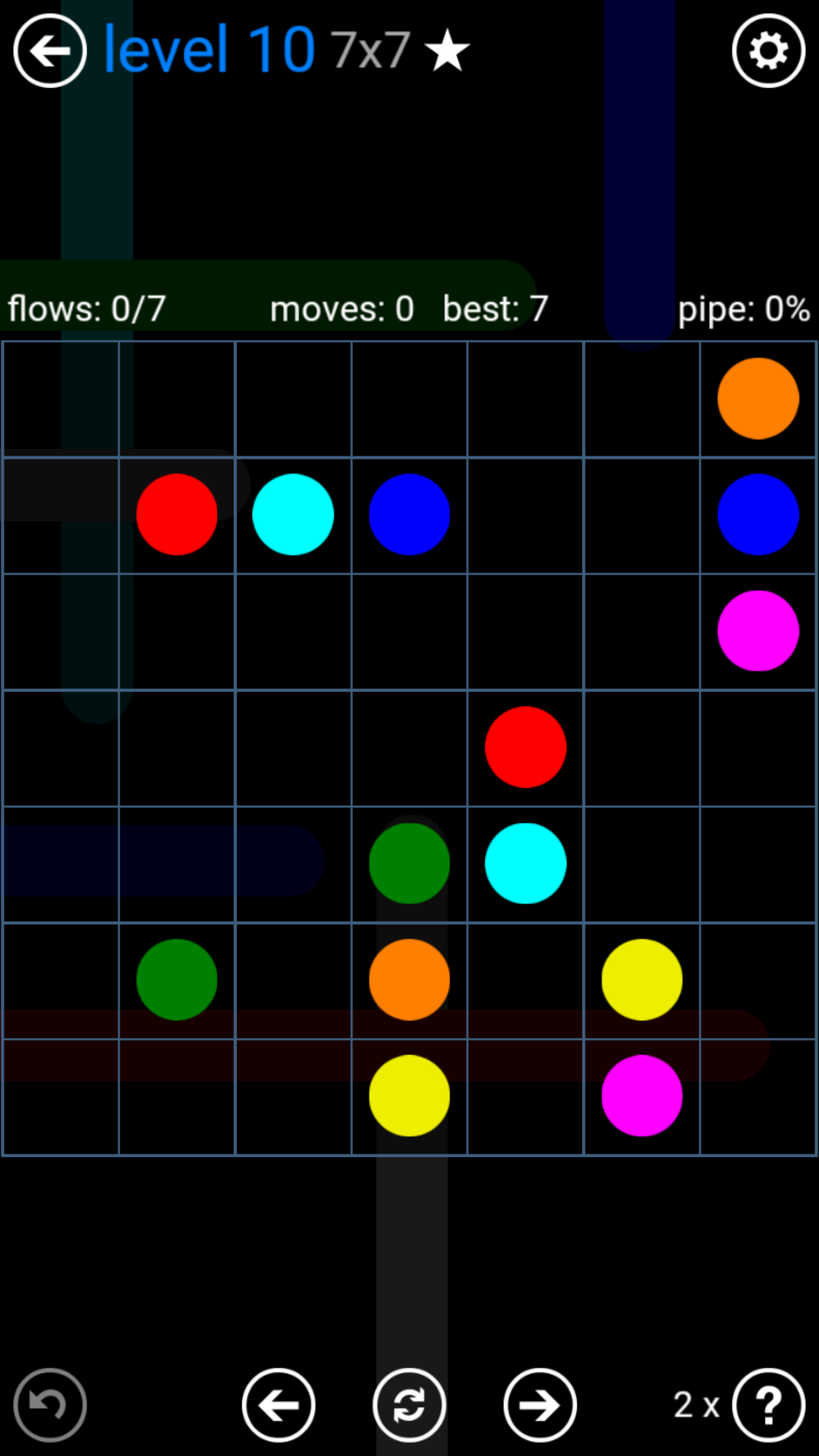
Task: Undo the last move
Action: (49, 1405)
